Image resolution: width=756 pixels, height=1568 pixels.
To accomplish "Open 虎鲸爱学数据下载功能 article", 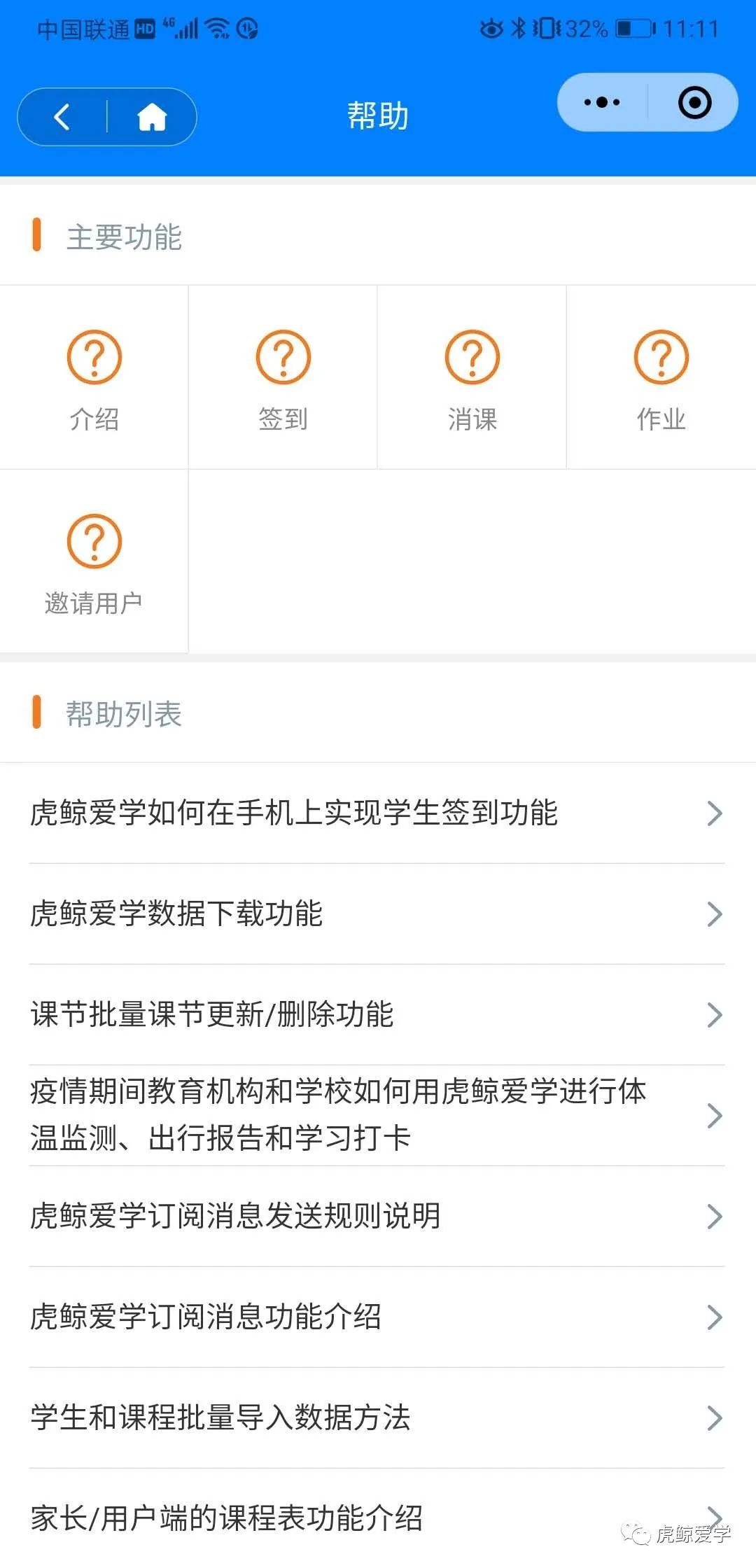I will click(377, 914).
